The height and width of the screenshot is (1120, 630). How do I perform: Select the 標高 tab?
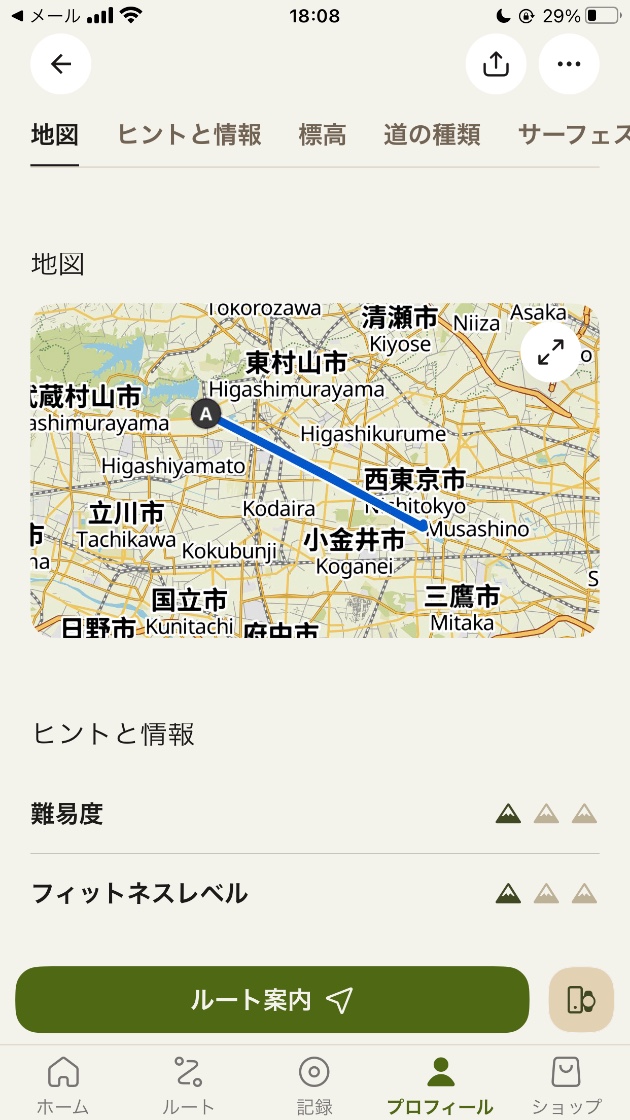(x=322, y=135)
